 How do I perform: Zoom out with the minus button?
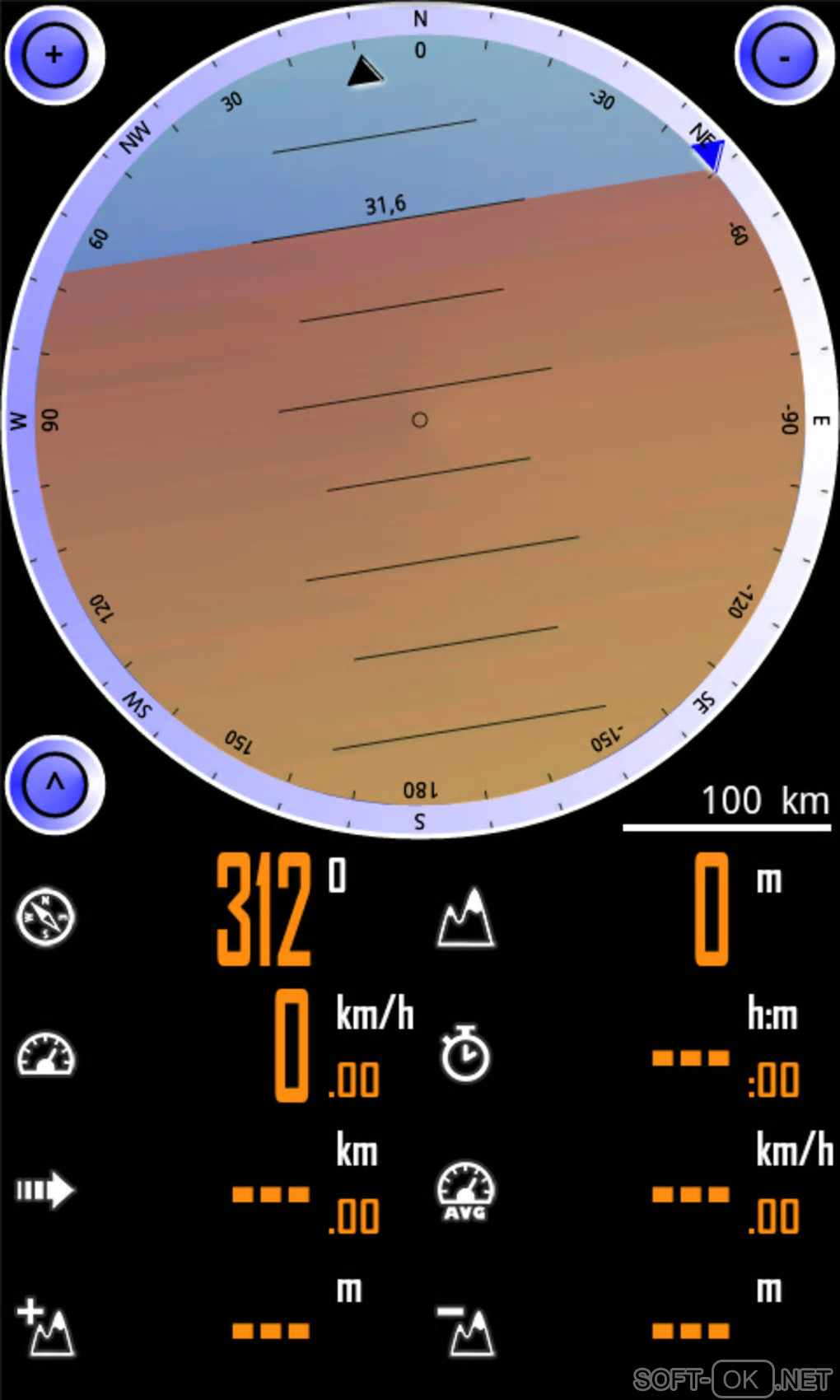784,55
